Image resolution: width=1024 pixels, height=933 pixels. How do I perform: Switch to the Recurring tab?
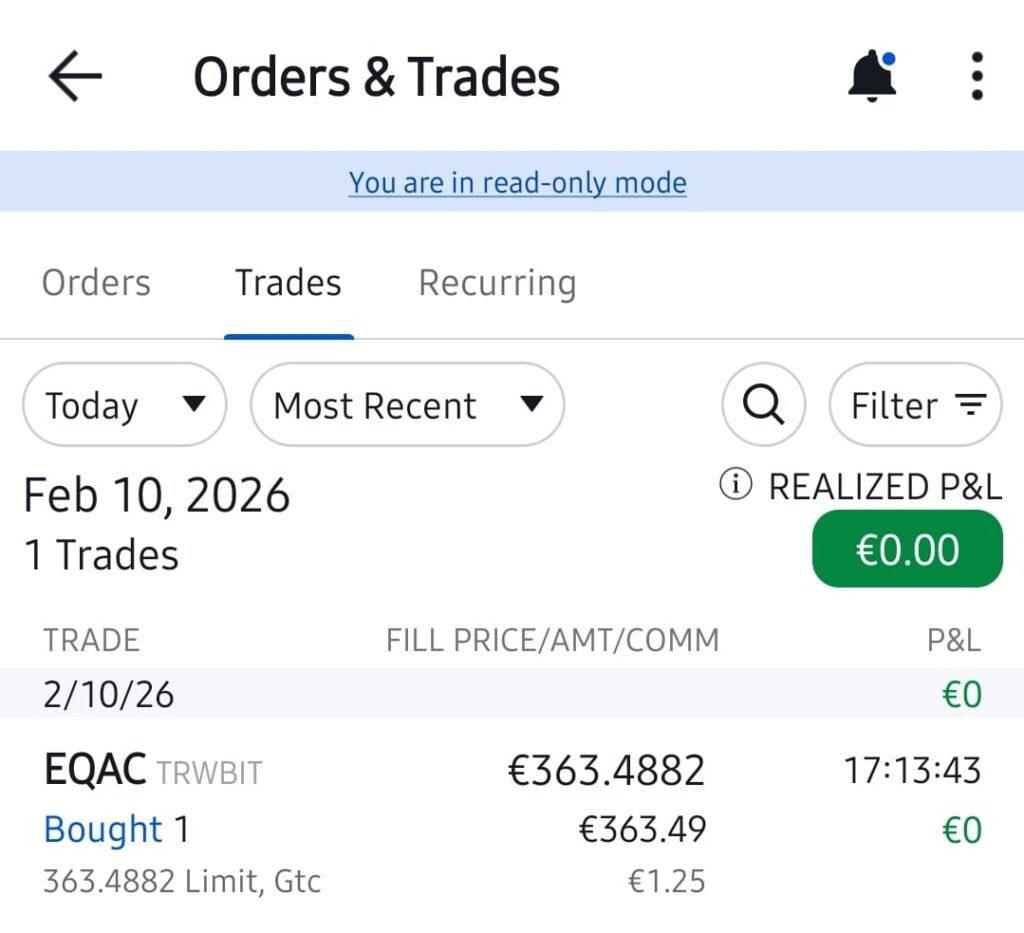(496, 283)
